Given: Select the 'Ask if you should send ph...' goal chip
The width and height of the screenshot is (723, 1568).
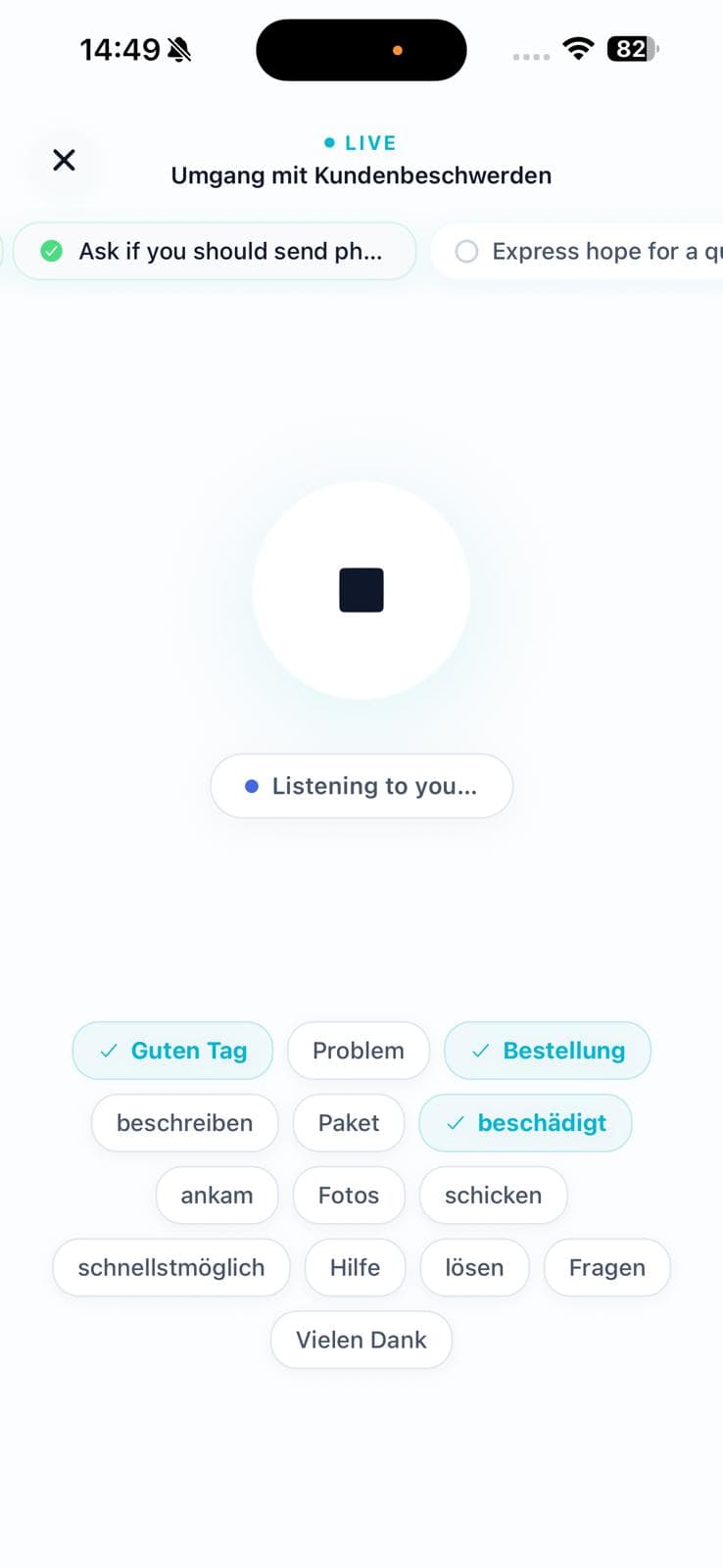Looking at the screenshot, I should [x=215, y=252].
